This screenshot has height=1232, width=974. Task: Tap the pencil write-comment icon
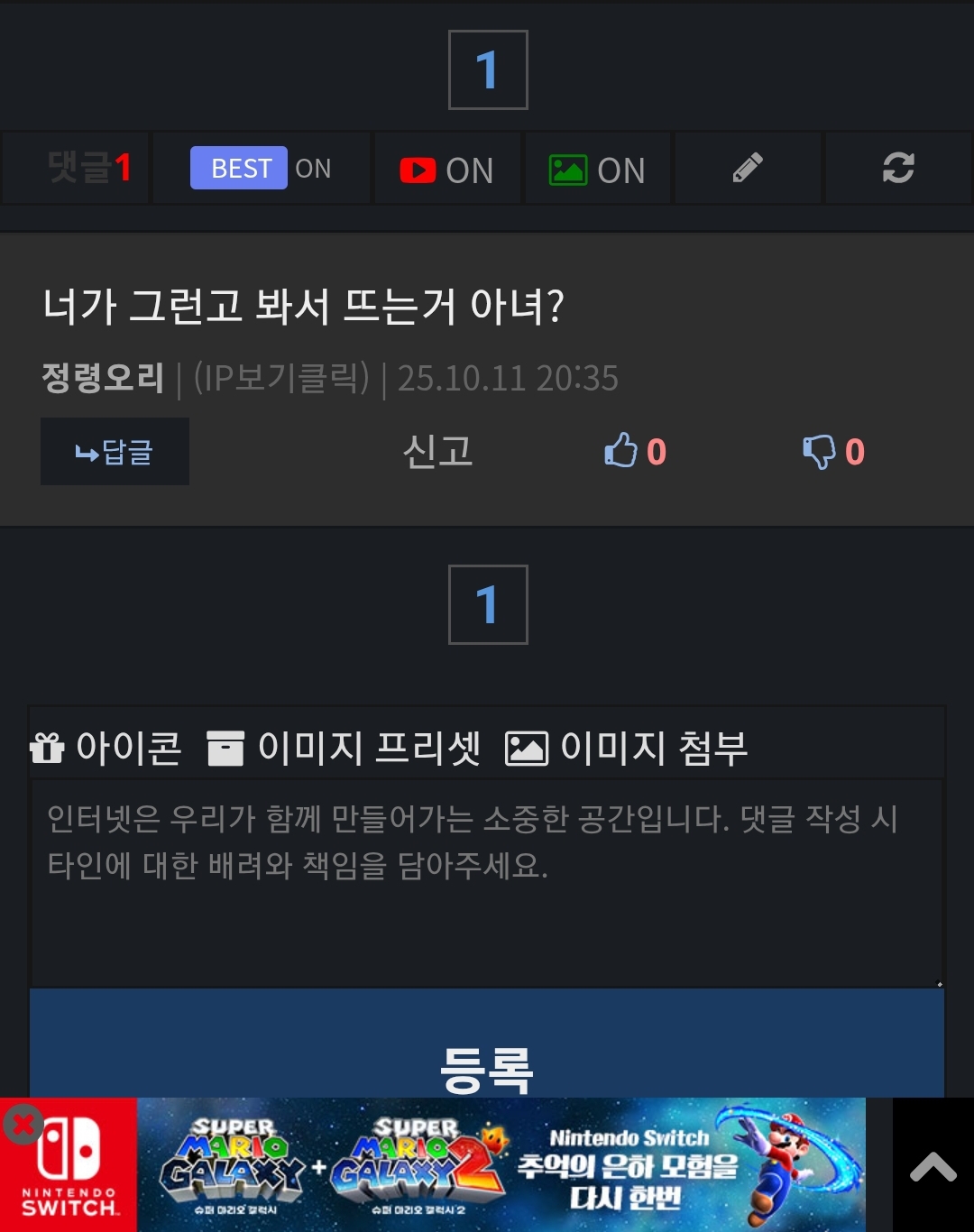coord(748,168)
